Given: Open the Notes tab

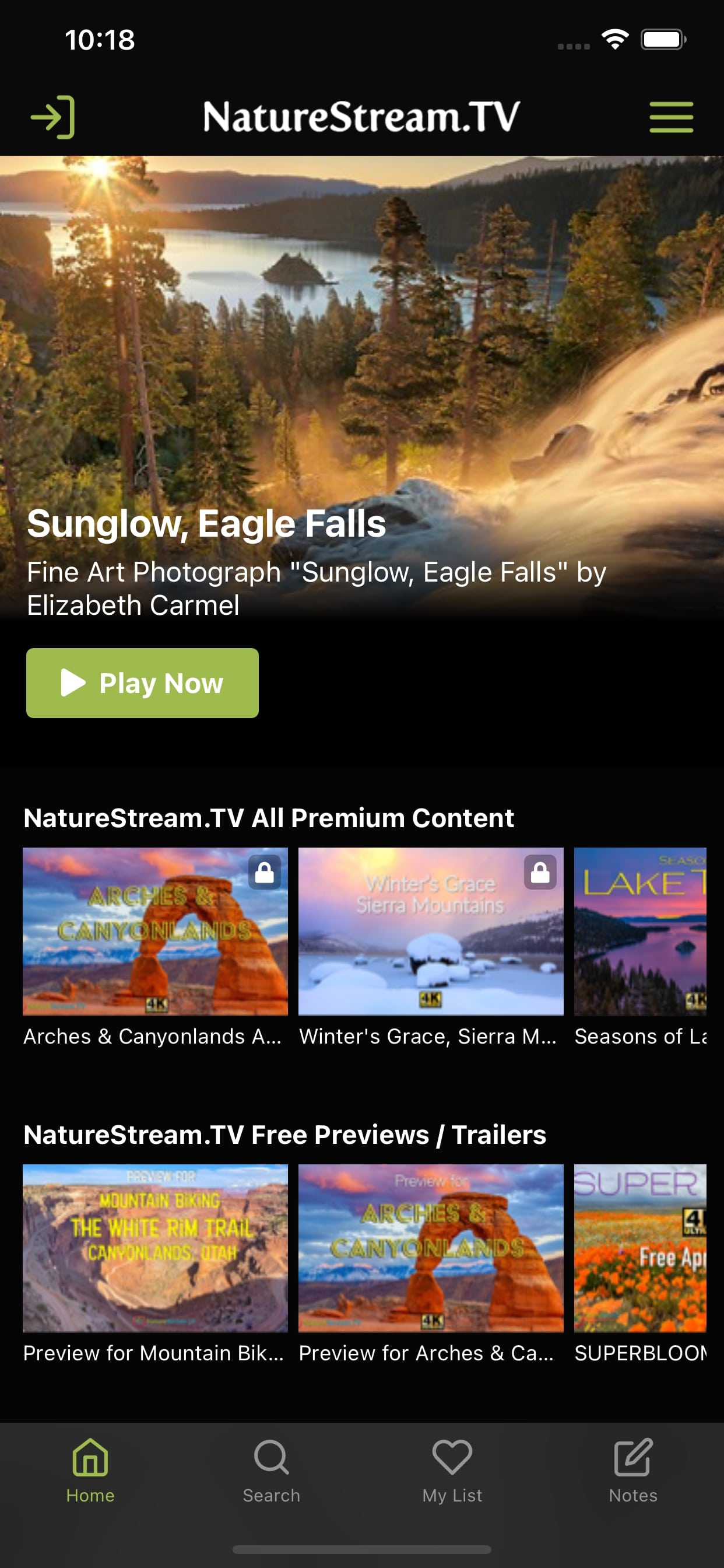Looking at the screenshot, I should pos(632,1471).
